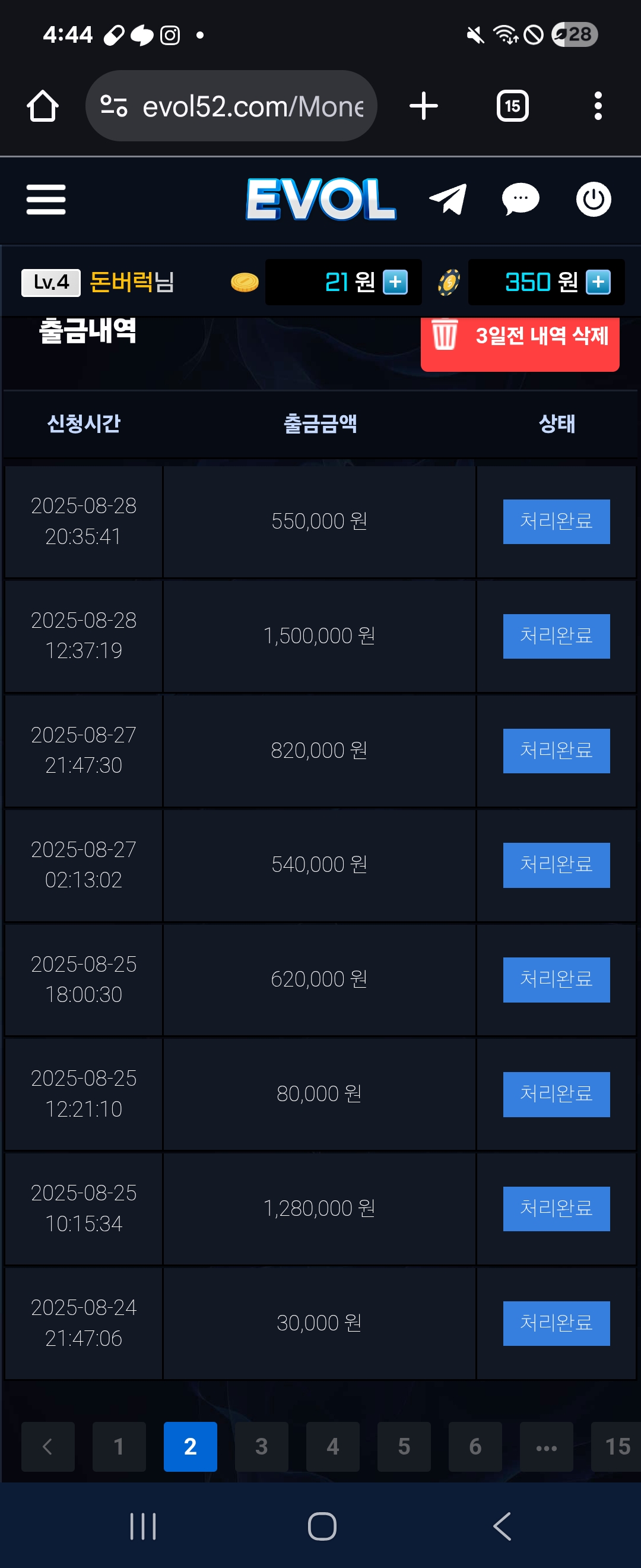This screenshot has width=641, height=1568.
Task: Open a new browser tab
Action: [x=424, y=106]
